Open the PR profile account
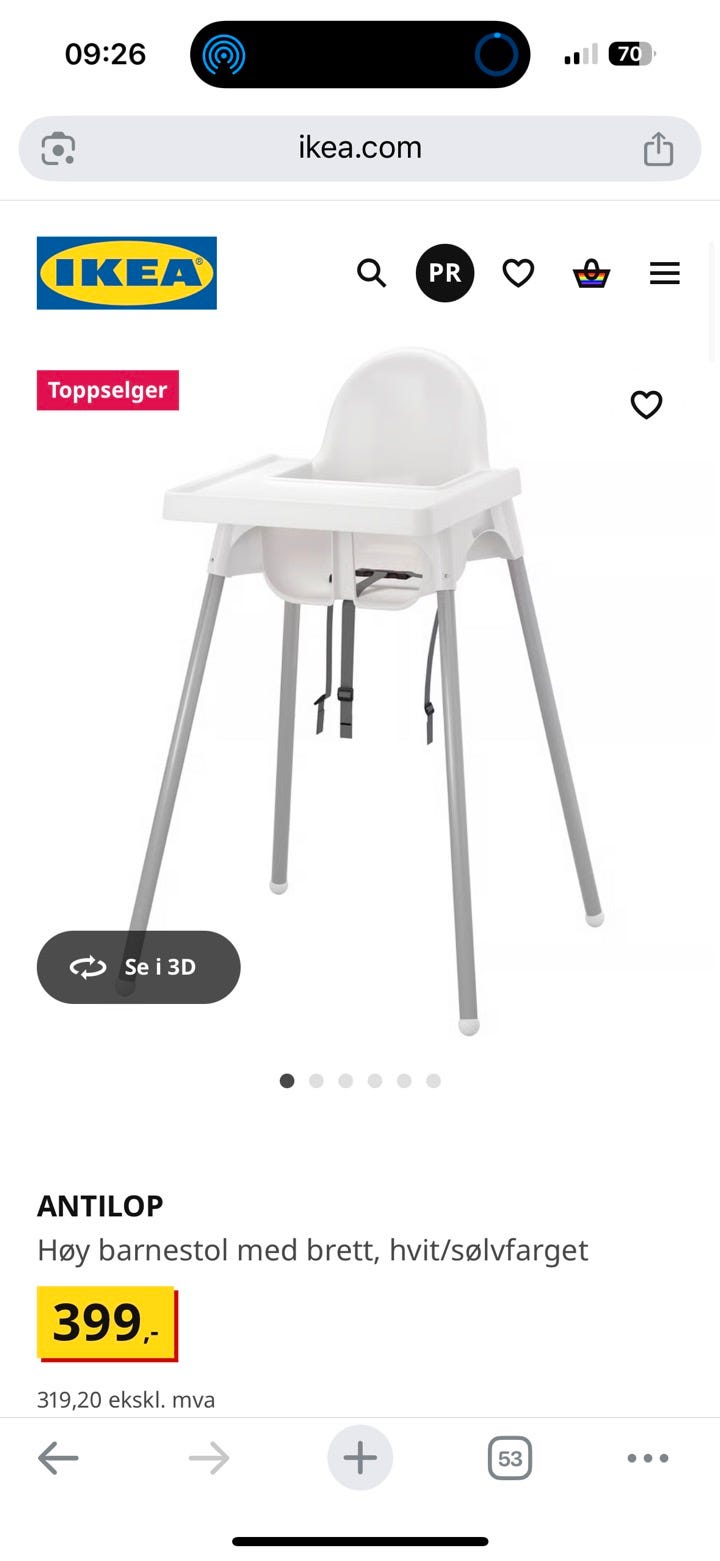720x1561 pixels. click(445, 273)
